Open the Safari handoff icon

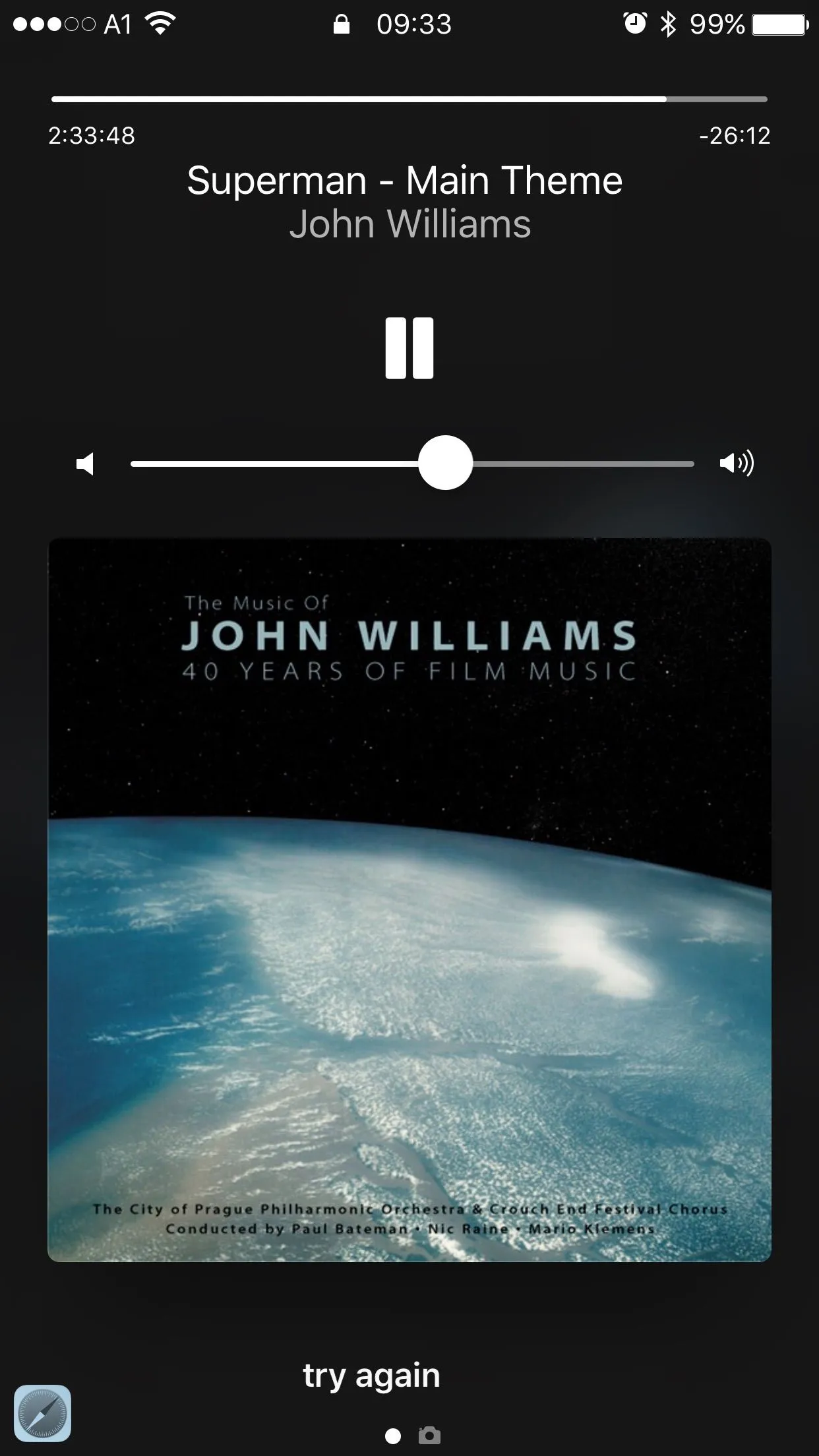tap(43, 1413)
